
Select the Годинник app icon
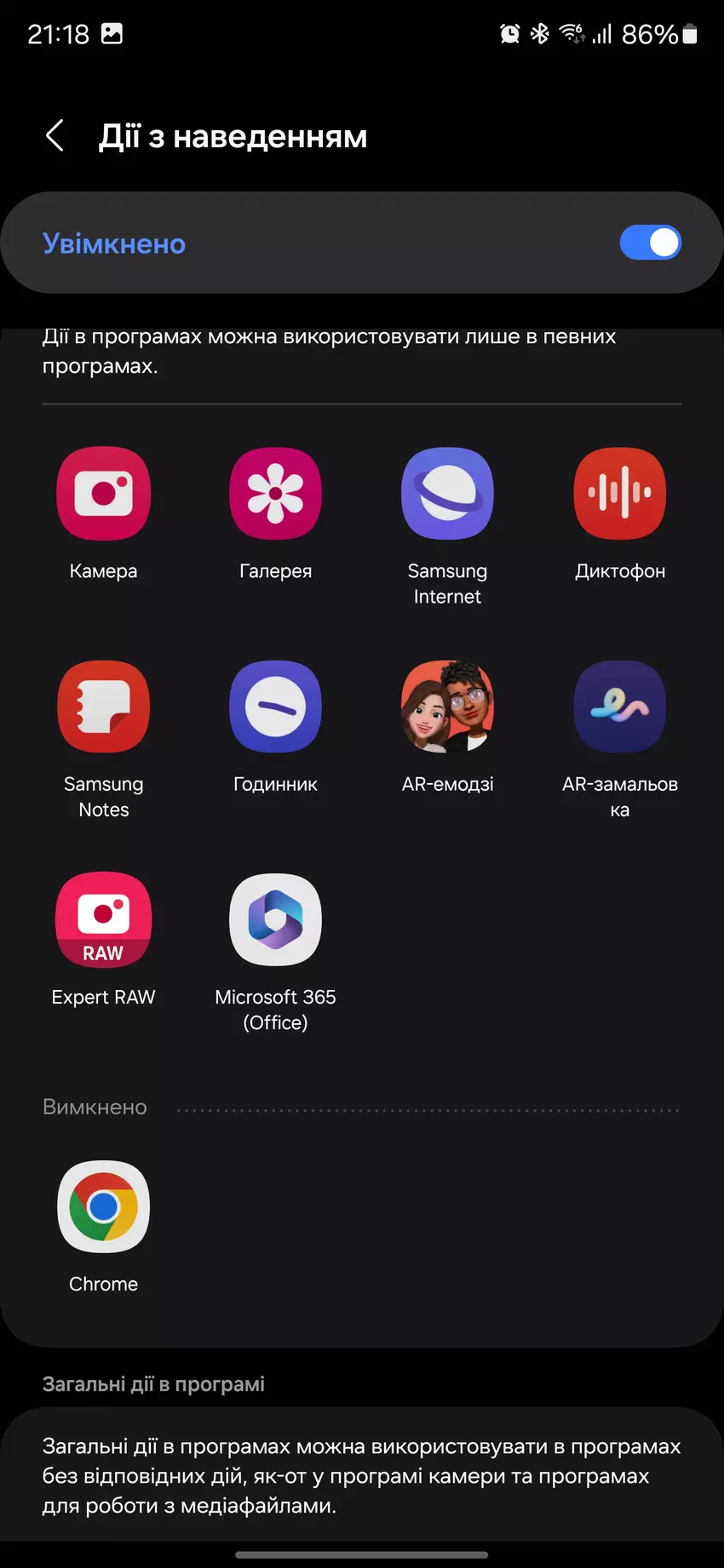(x=275, y=707)
